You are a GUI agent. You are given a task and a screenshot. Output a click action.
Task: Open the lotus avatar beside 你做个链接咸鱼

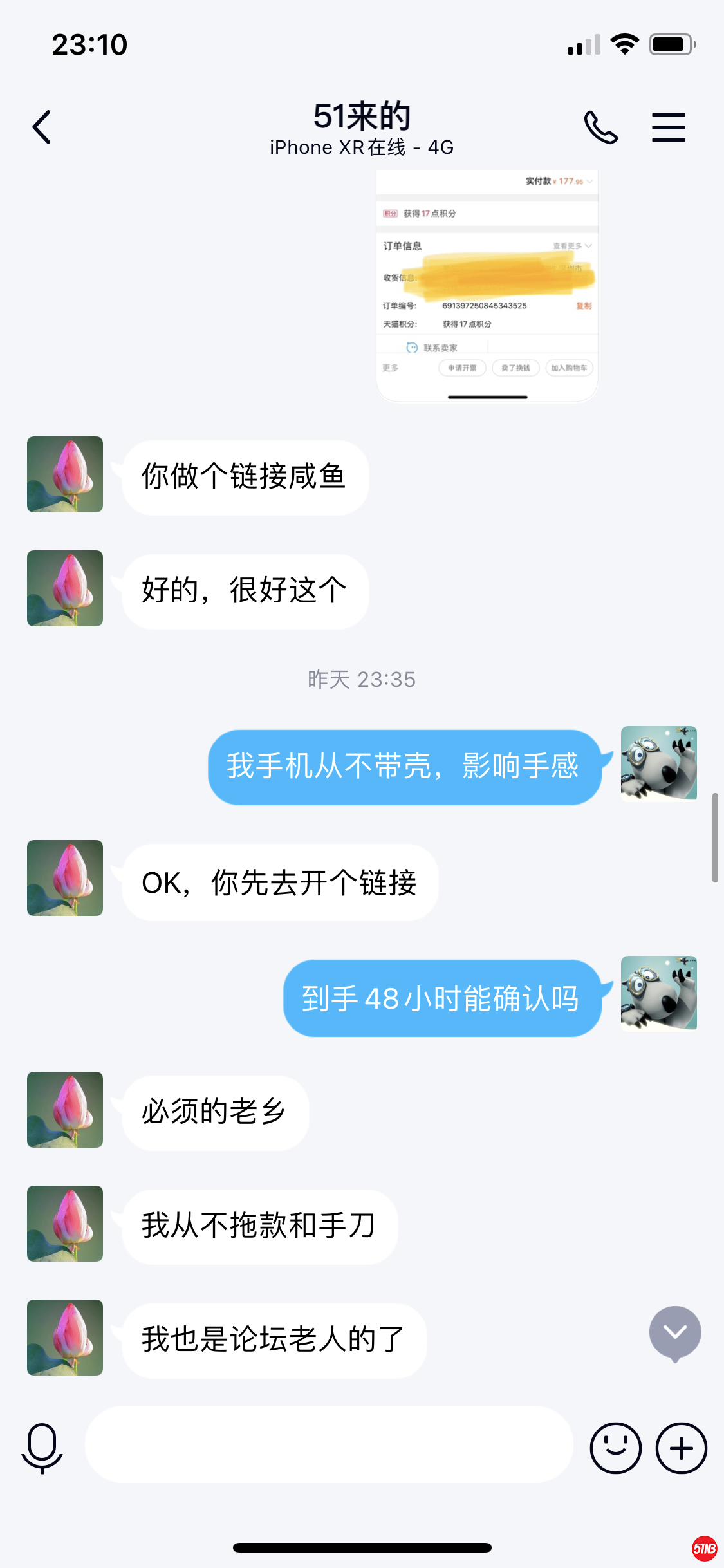click(x=65, y=474)
